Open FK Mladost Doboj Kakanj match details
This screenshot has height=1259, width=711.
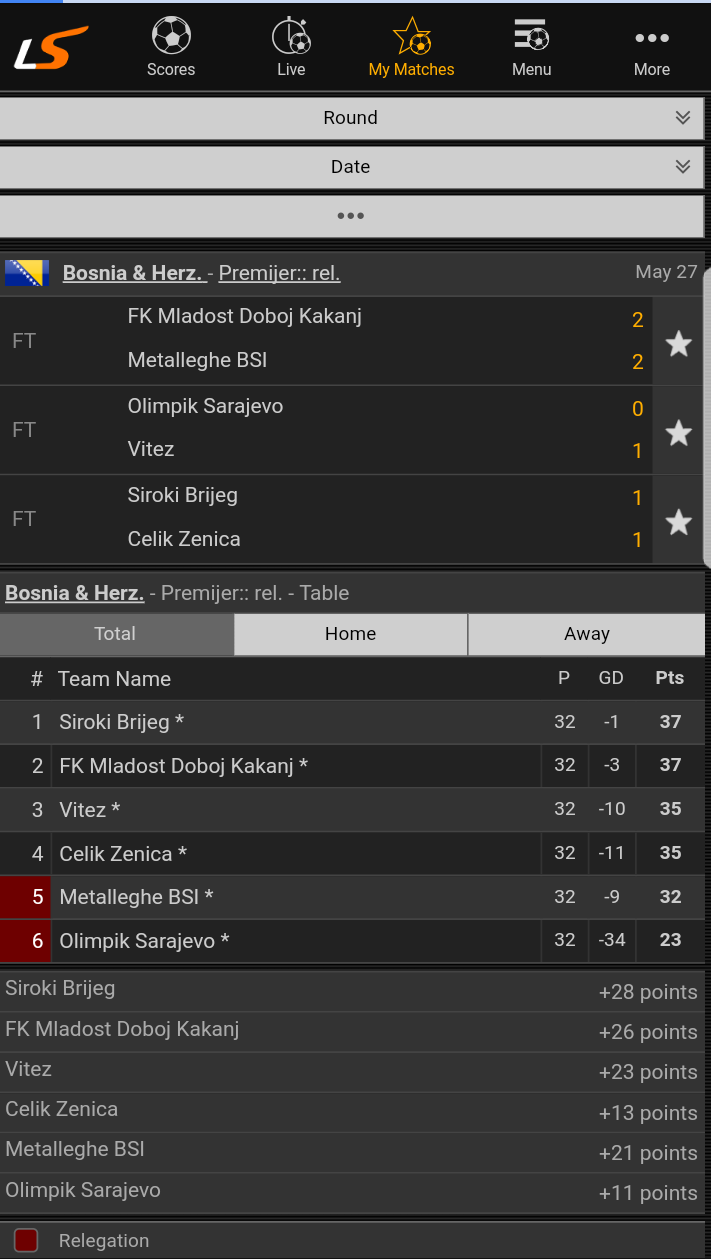[x=245, y=317]
